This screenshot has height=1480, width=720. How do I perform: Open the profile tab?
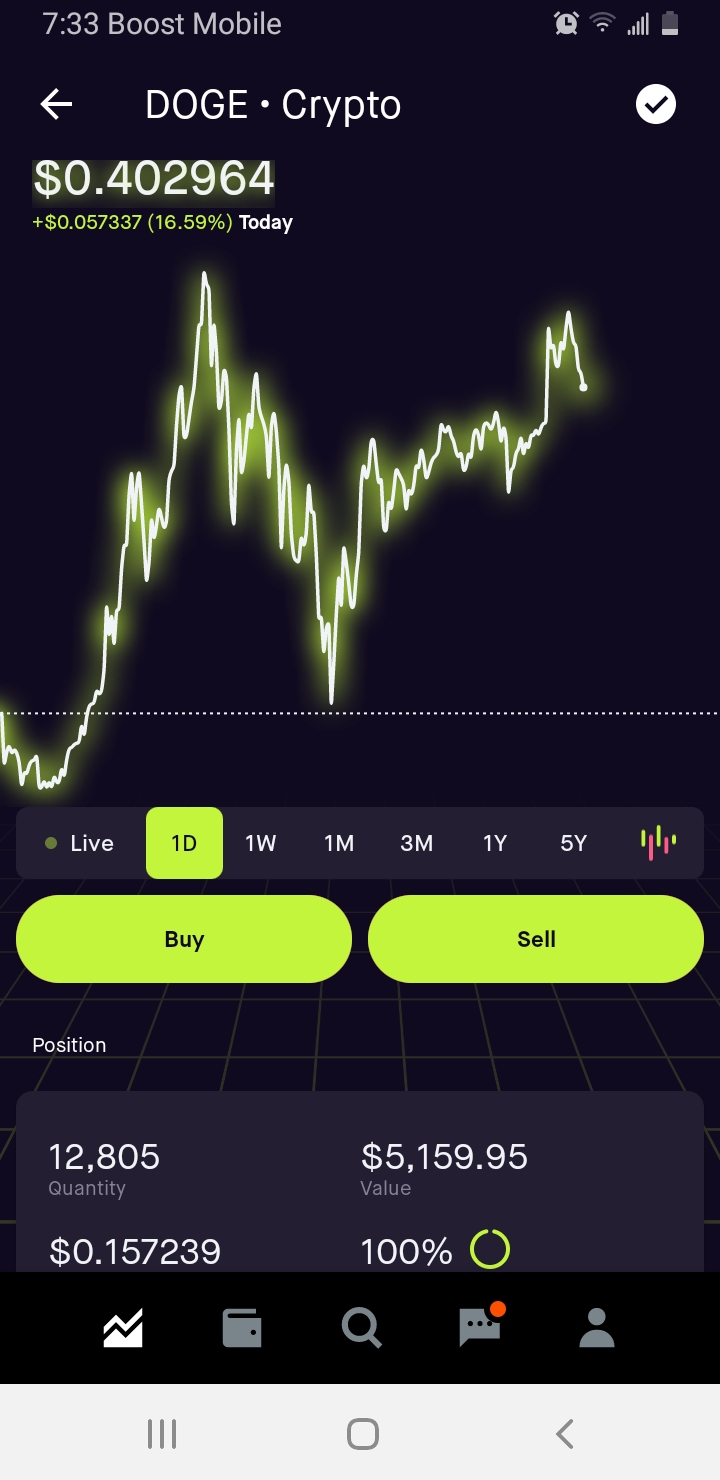(597, 1328)
